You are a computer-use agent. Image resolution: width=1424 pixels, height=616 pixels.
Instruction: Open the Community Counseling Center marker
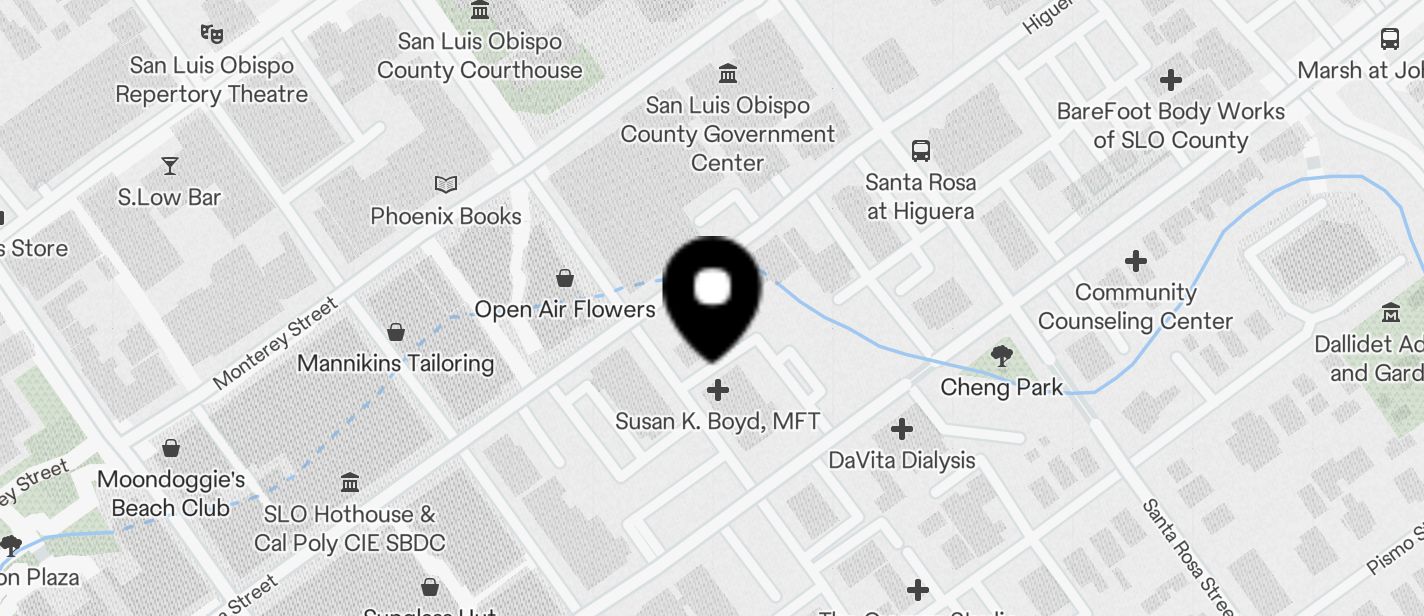pyautogui.click(x=1135, y=262)
